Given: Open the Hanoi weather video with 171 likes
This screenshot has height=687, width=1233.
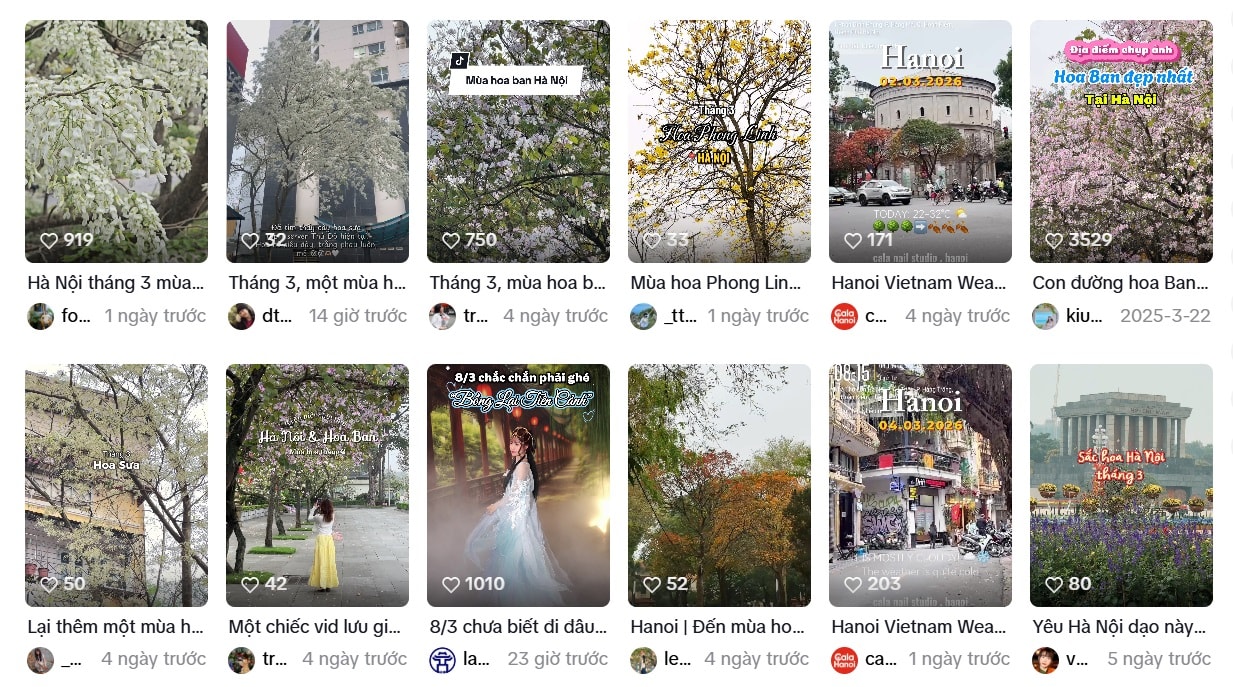Looking at the screenshot, I should (920, 140).
